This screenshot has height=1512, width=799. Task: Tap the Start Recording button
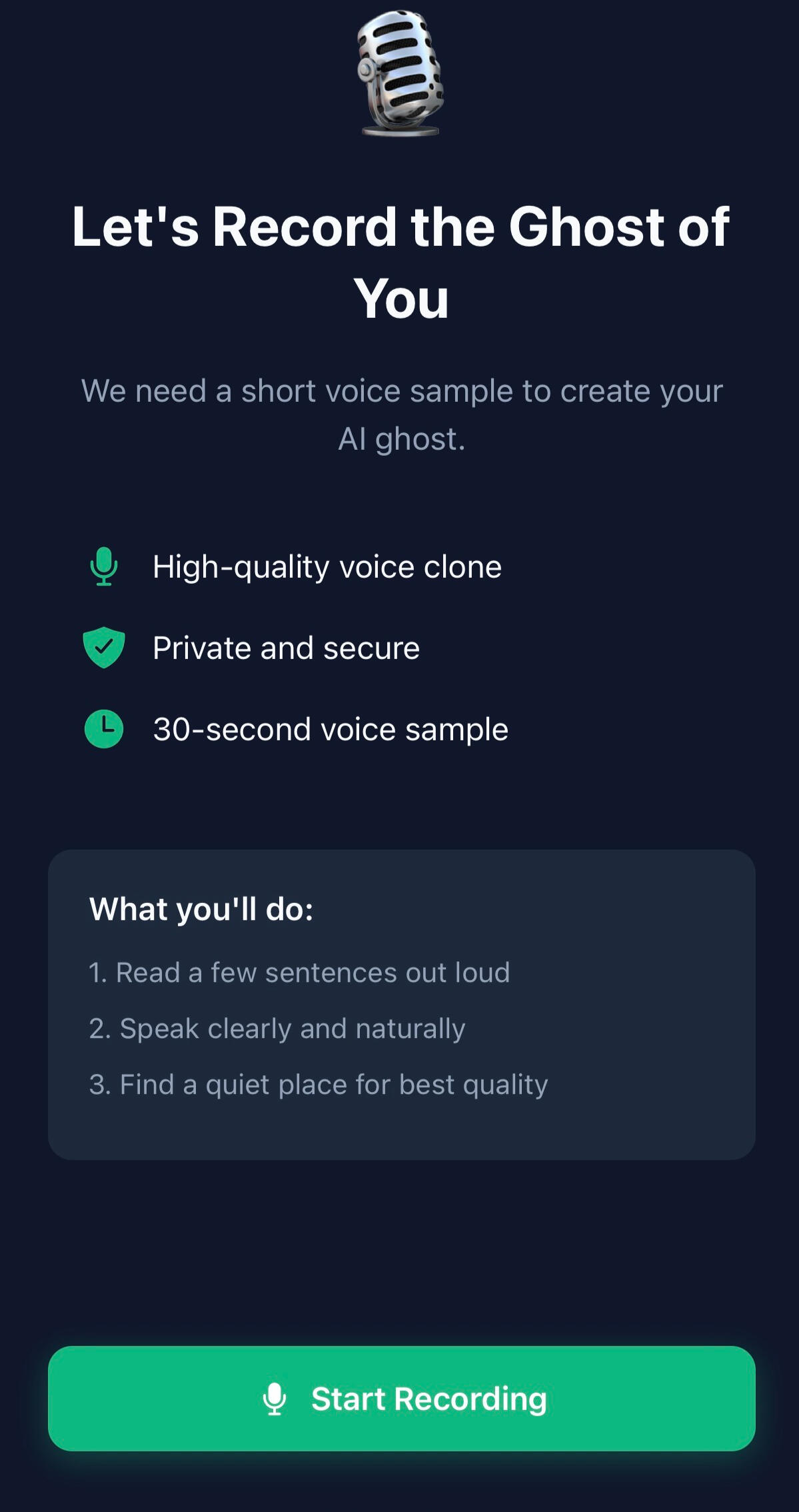pos(401,1398)
